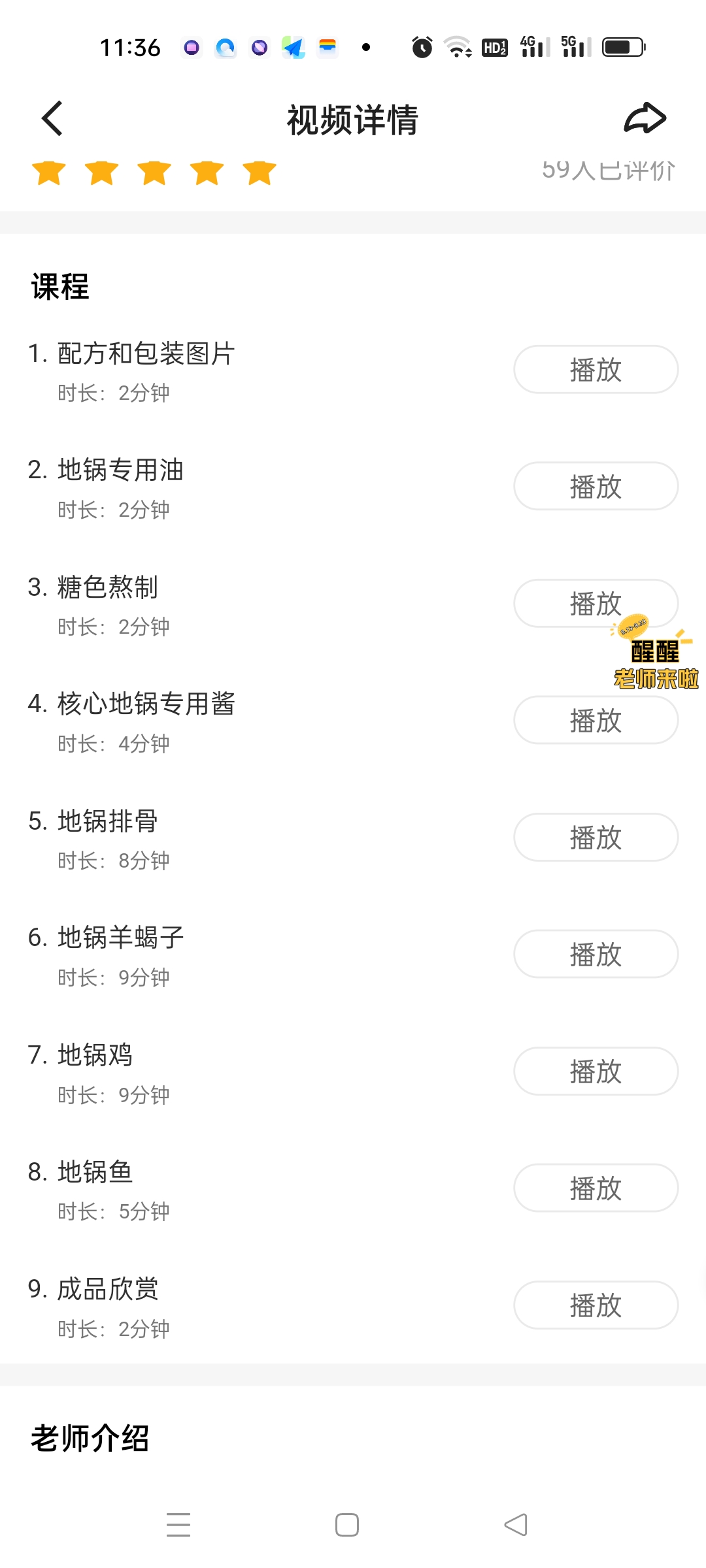Play the 地锅羊蝎子 lesson
The image size is (706, 1568).
pos(595,954)
